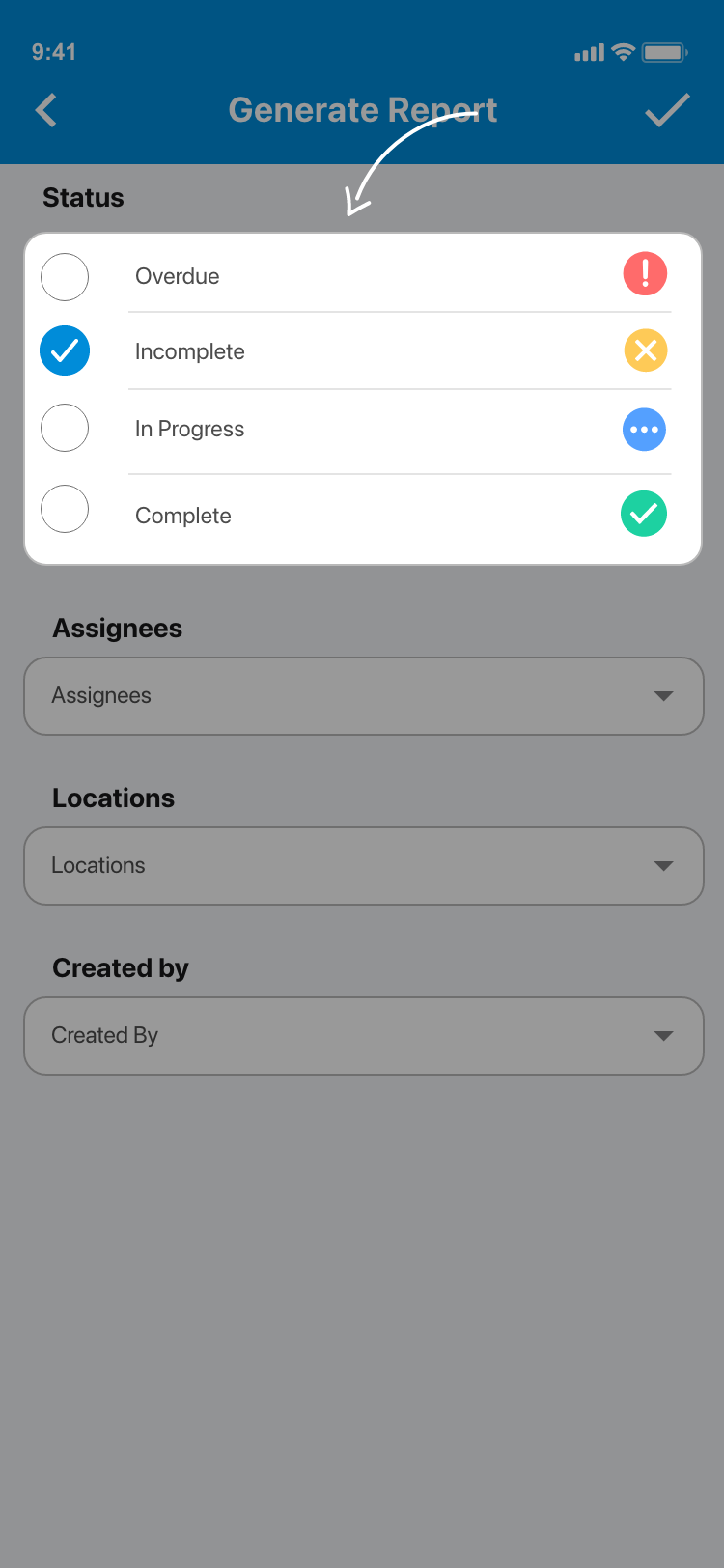The height and width of the screenshot is (1568, 724).
Task: Expand the Assignees dropdown
Action: (x=363, y=696)
